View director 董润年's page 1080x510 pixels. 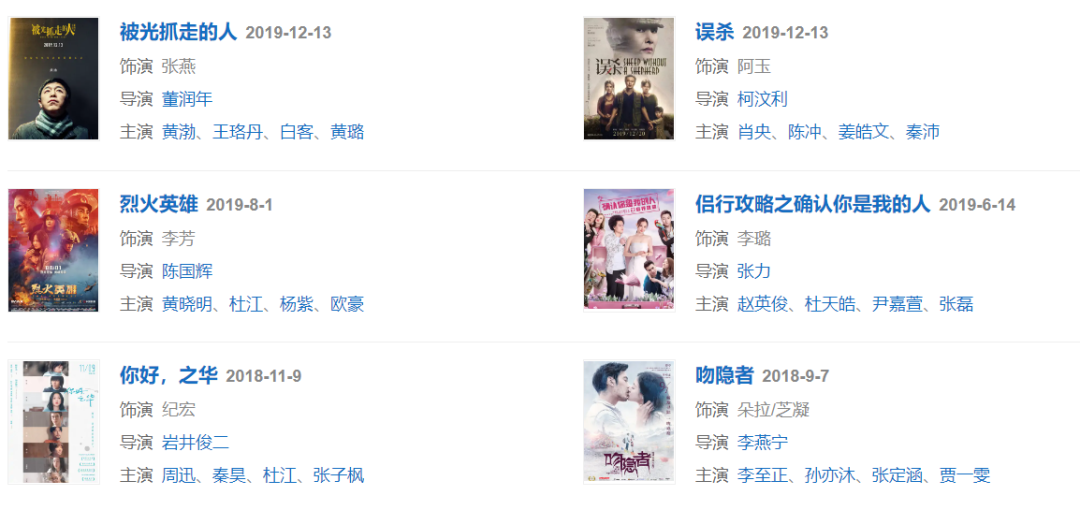(187, 99)
